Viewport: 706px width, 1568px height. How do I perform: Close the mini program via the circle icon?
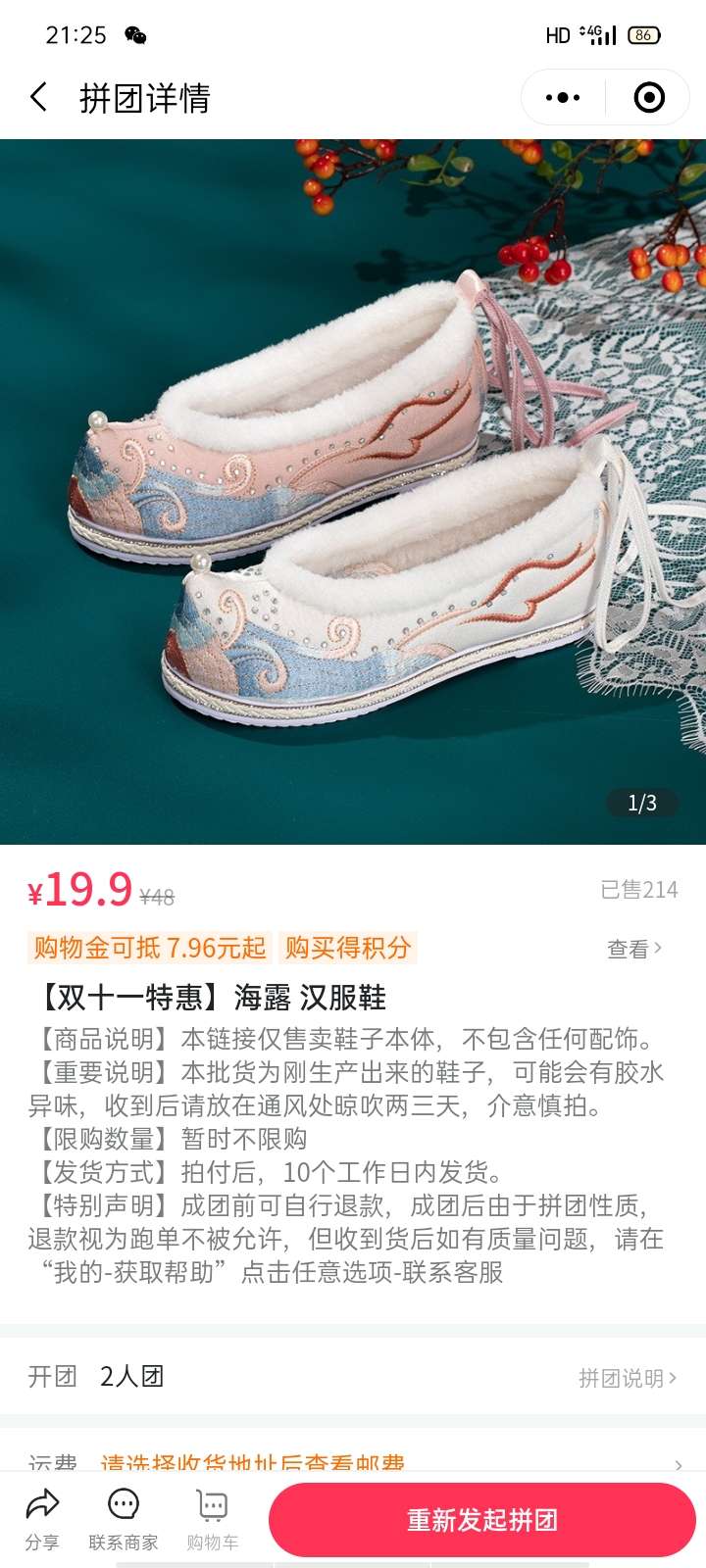(x=649, y=97)
